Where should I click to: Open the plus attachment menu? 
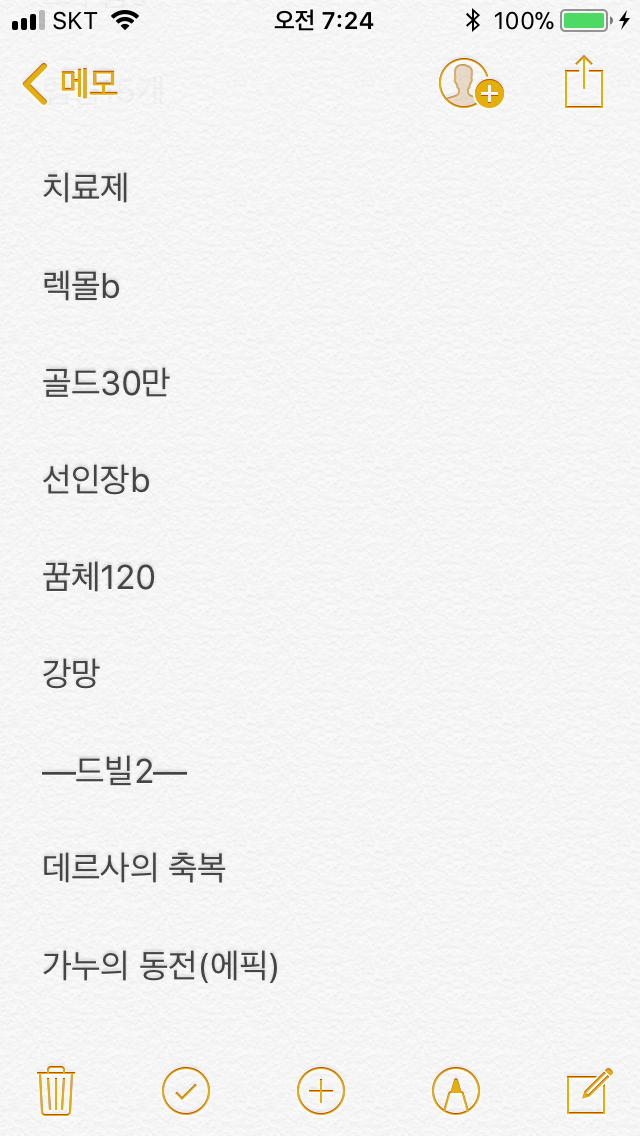click(x=321, y=1090)
